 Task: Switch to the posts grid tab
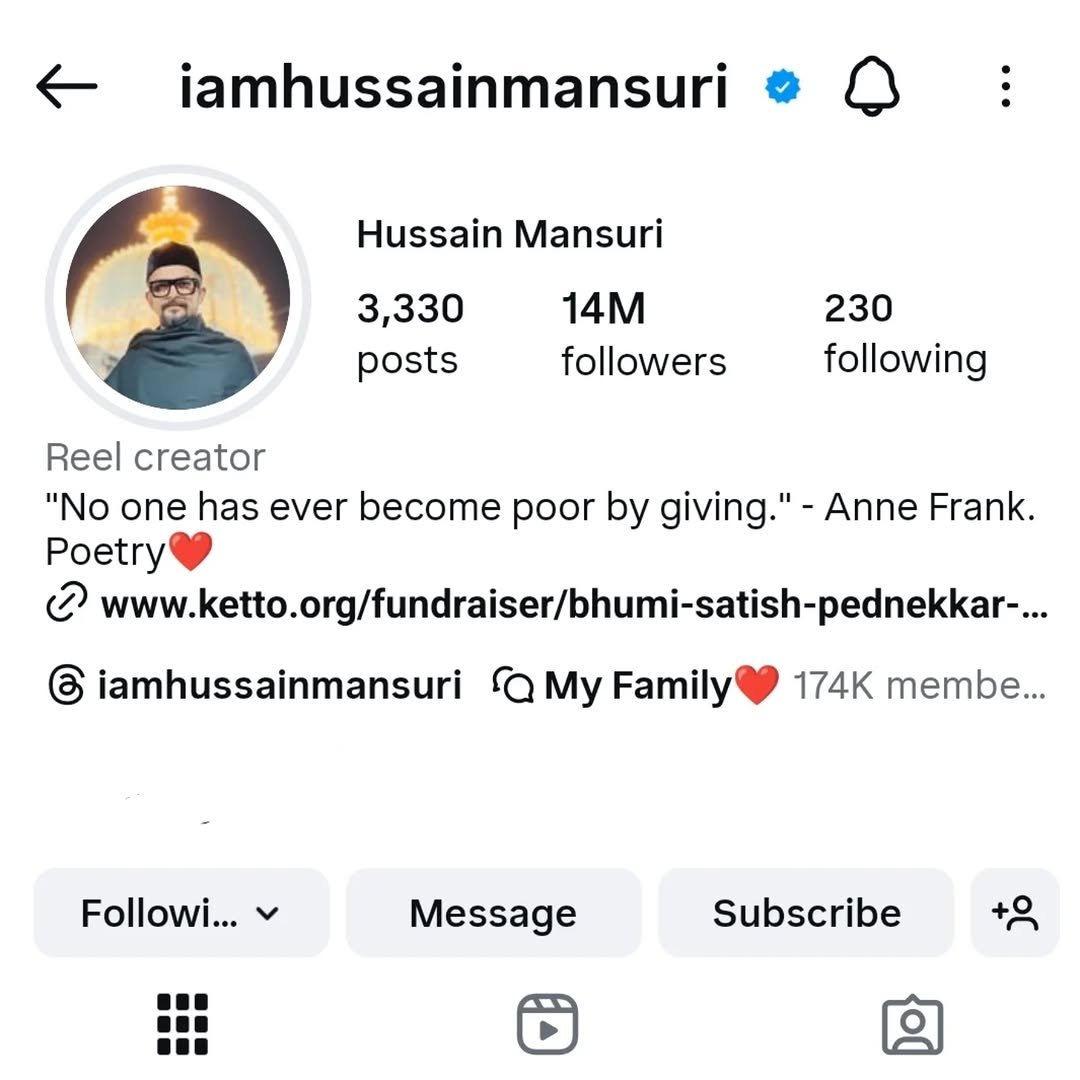[x=183, y=1025]
